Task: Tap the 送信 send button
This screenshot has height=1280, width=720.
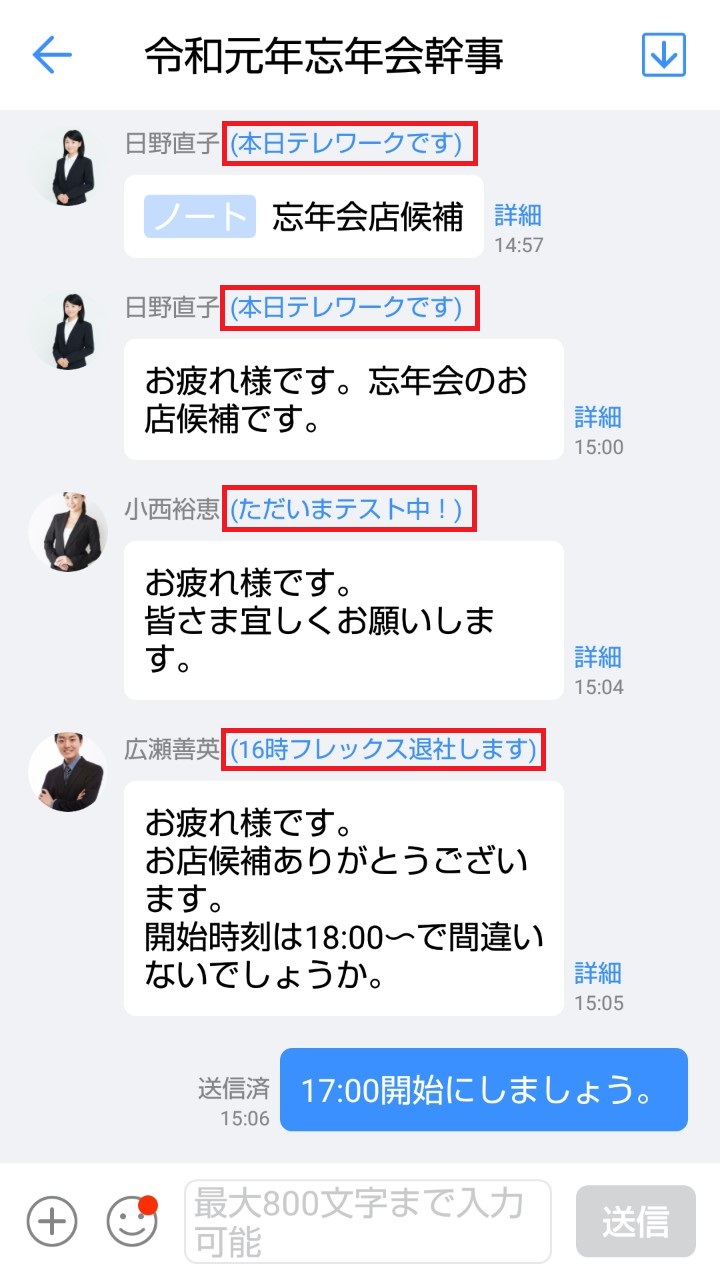Action: tap(635, 1221)
